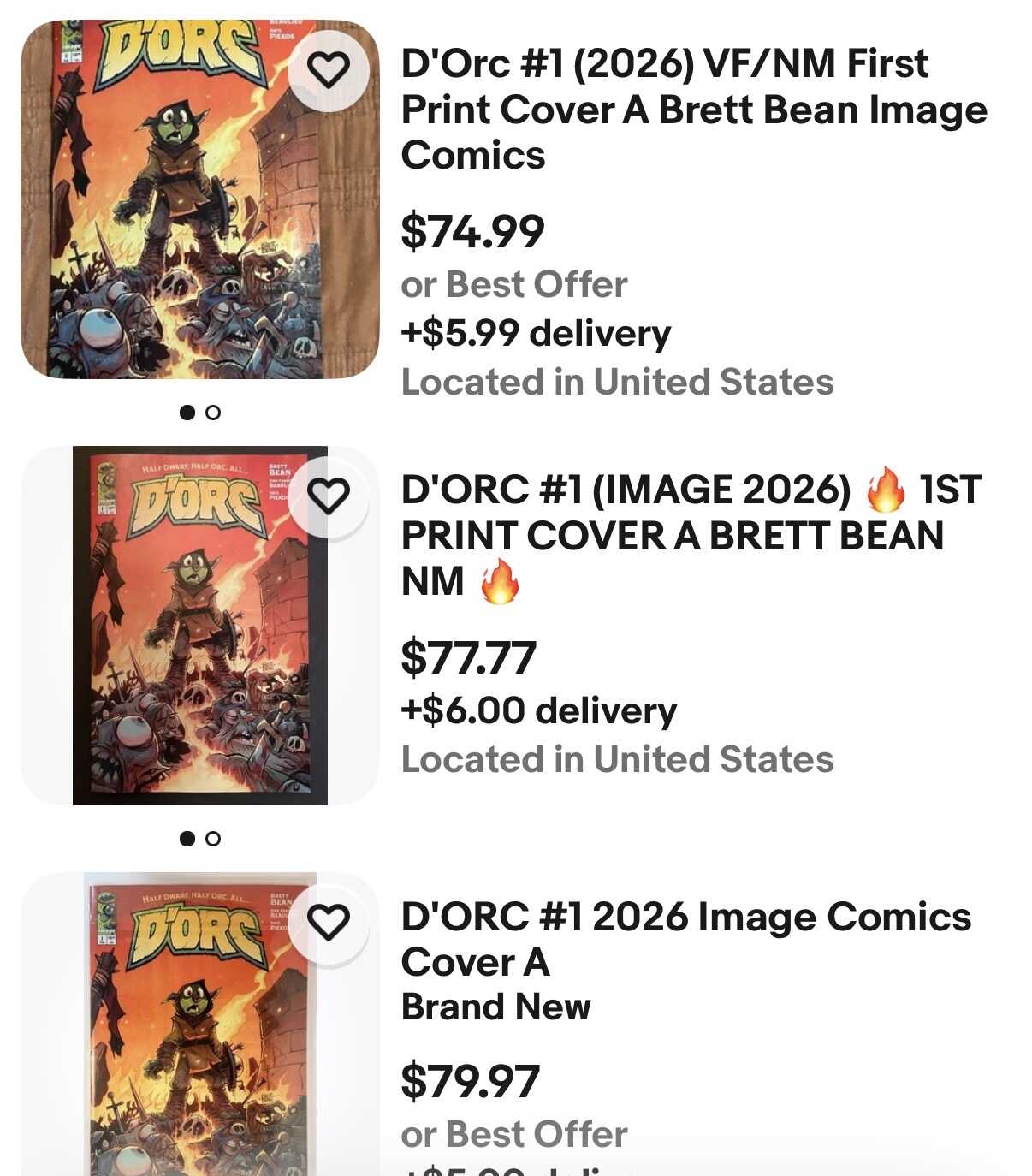Show second photo of the $77.77 listing
The image size is (1032, 1176).
pyautogui.click(x=213, y=839)
